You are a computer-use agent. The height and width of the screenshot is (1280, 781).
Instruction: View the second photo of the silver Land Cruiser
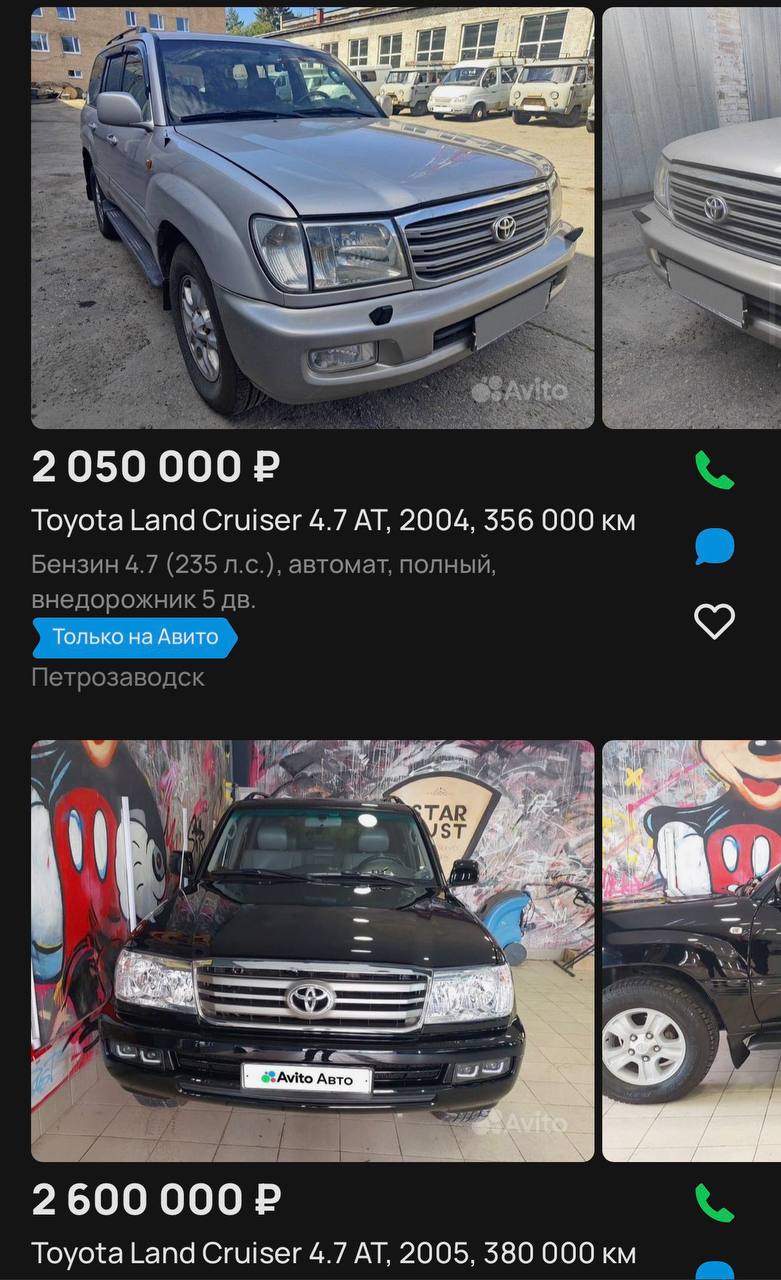point(692,218)
